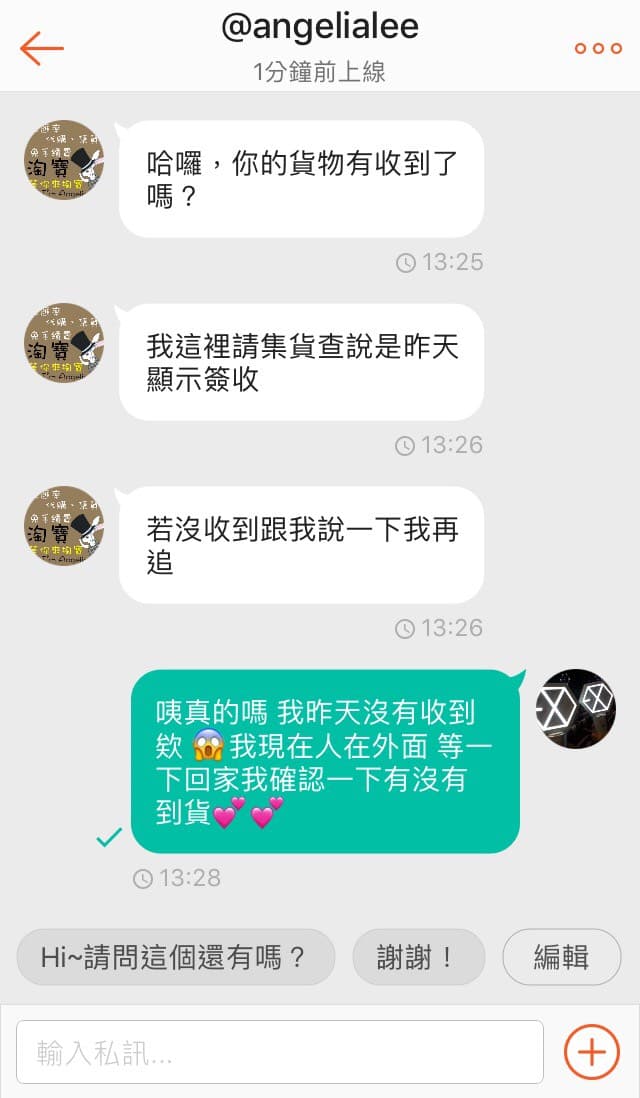Focus the 輸入私訊 message field
This screenshot has height=1098, width=640.
tap(280, 1052)
